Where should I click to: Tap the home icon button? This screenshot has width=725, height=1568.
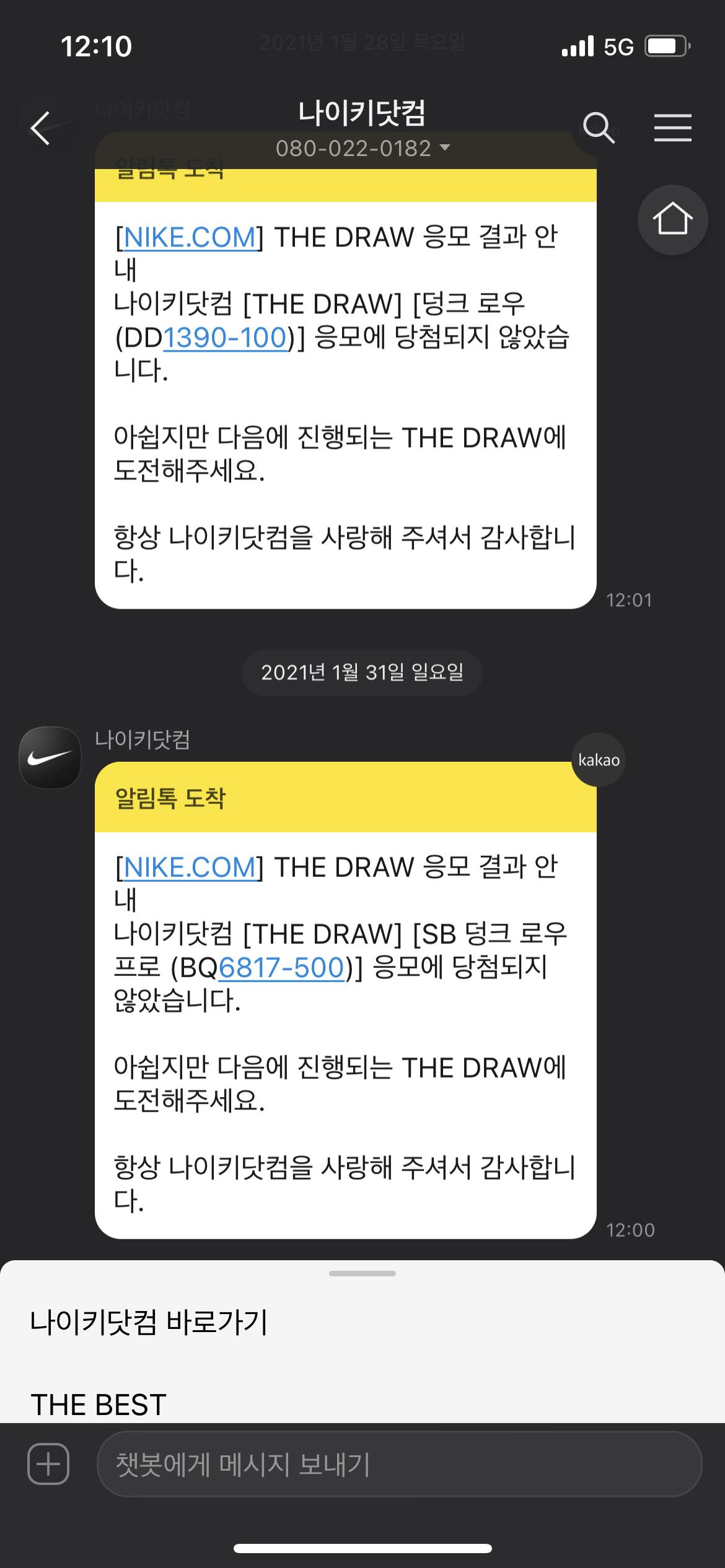click(x=672, y=219)
